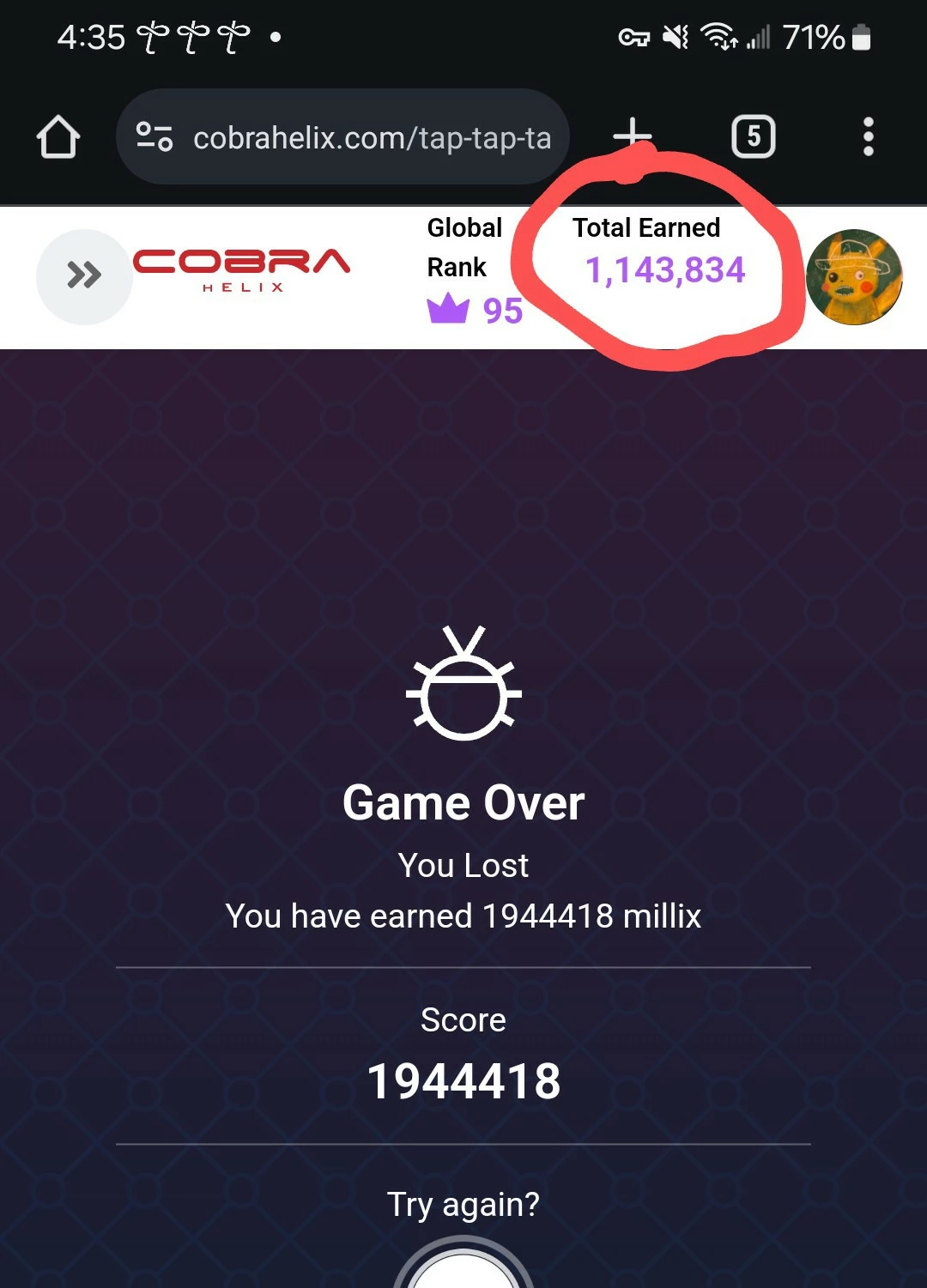
Task: Tap the cobrahelix.com address bar
Action: point(342,137)
